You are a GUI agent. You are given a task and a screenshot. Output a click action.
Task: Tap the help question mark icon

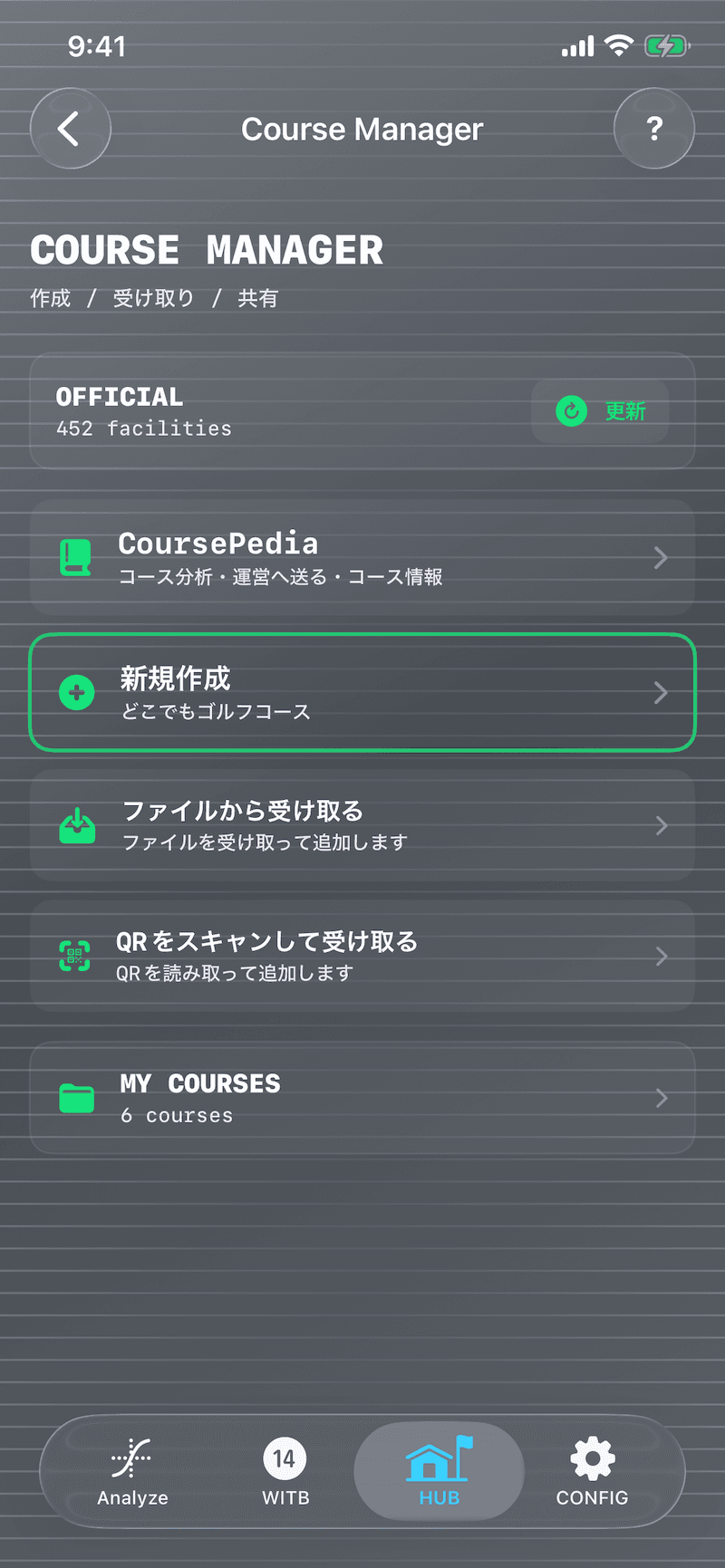654,128
